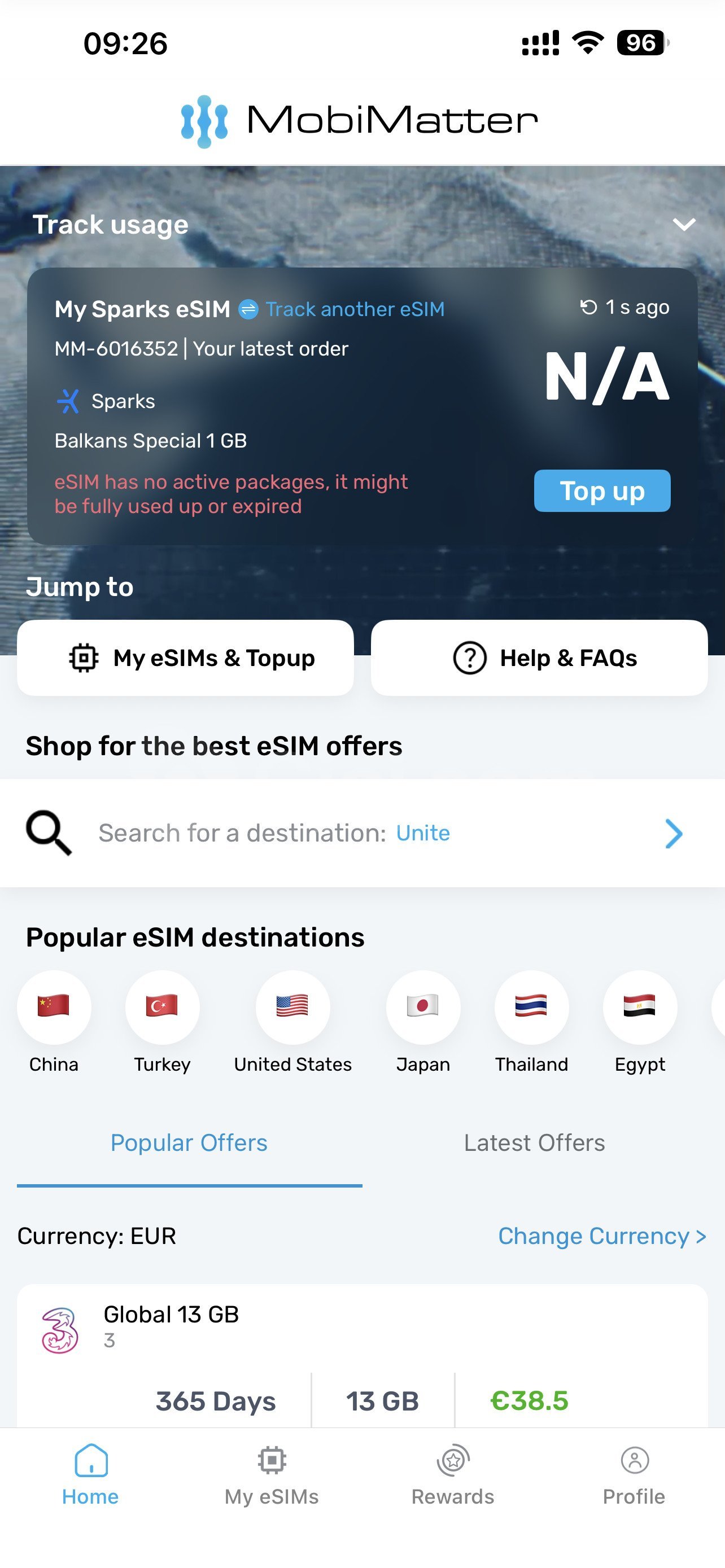725x1568 pixels.
Task: Pick Egypt from popular destinations
Action: point(640,1008)
